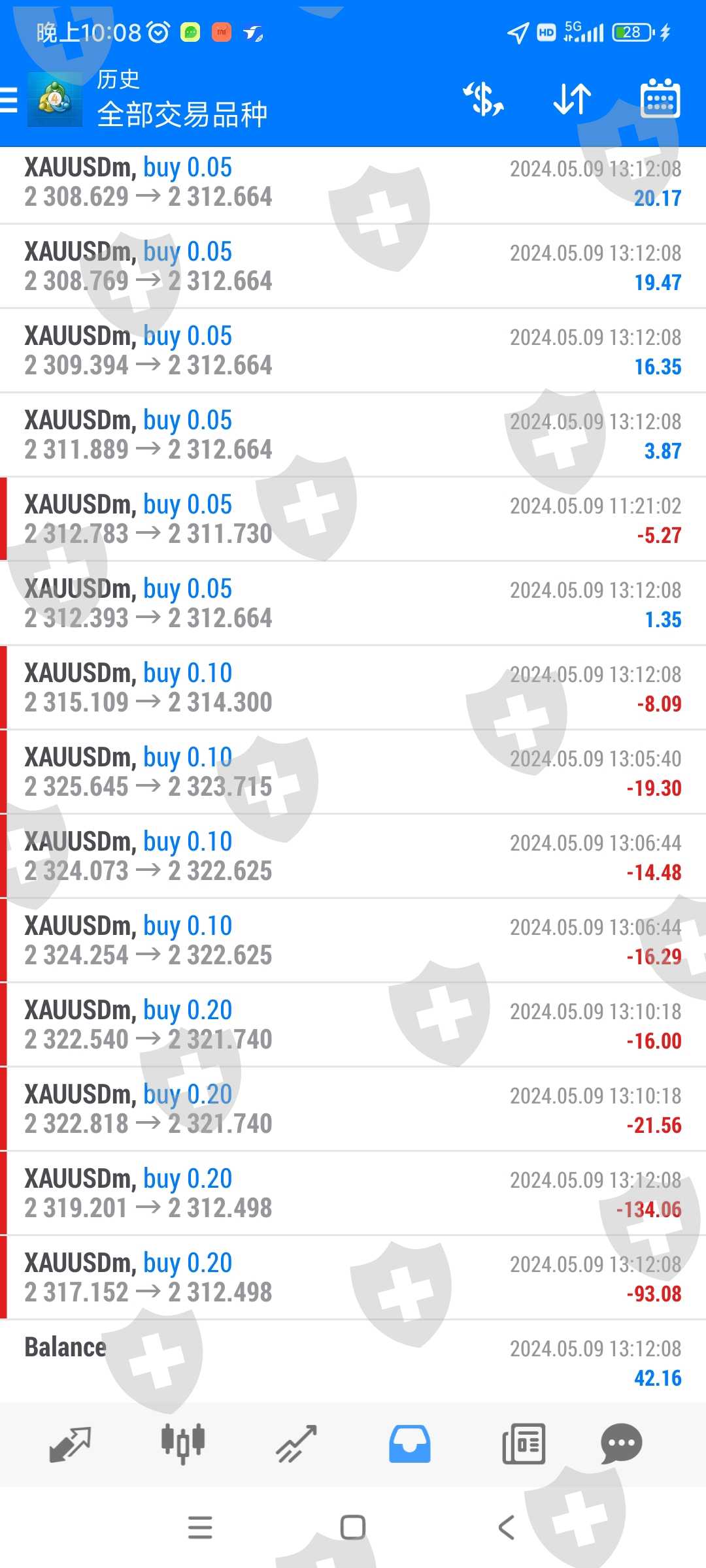Expand the trade with profit 3.87

pyautogui.click(x=353, y=435)
